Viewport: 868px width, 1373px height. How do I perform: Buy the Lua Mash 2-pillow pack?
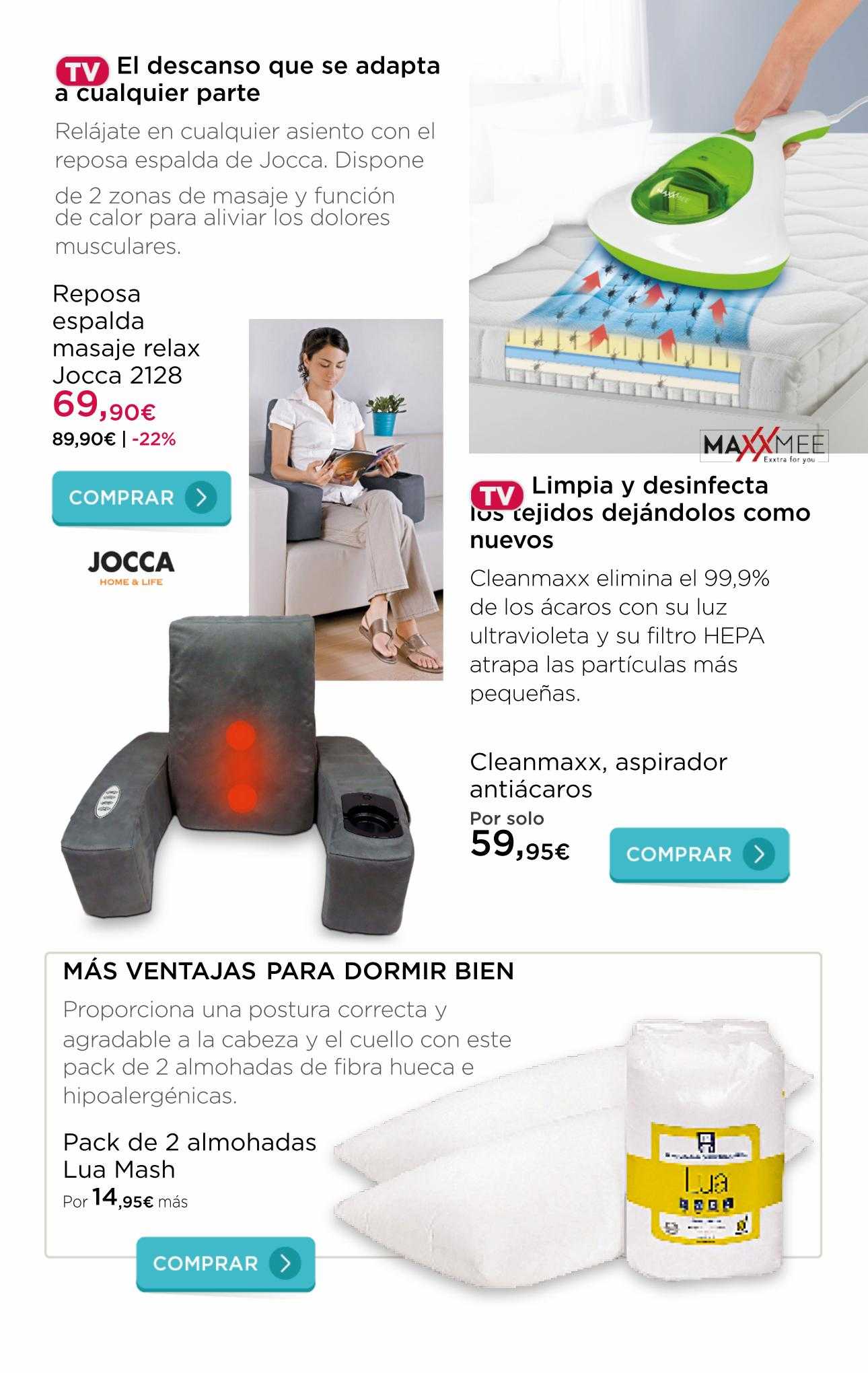point(225,1263)
